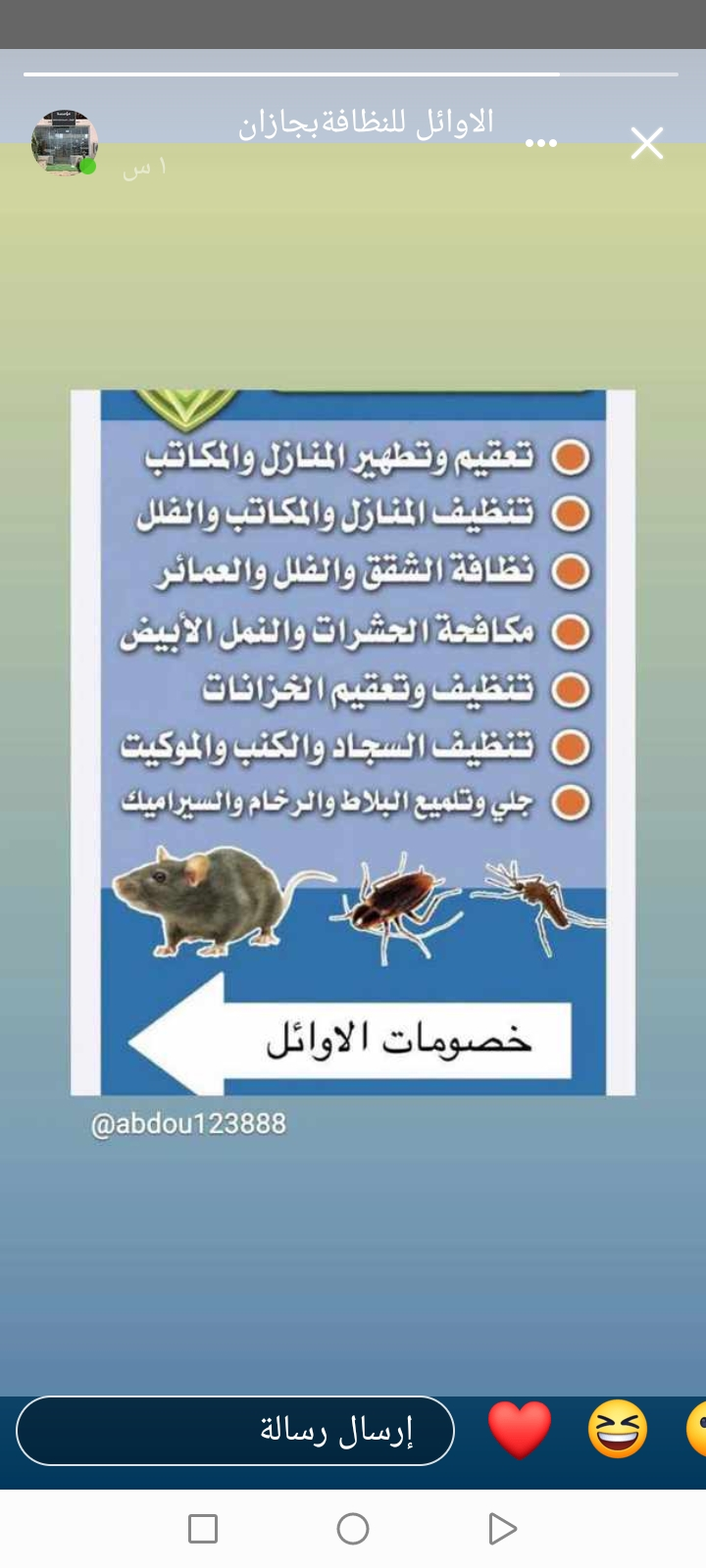Screen dimensions: 706x1568
Task: Close the story viewer
Action: 647,143
